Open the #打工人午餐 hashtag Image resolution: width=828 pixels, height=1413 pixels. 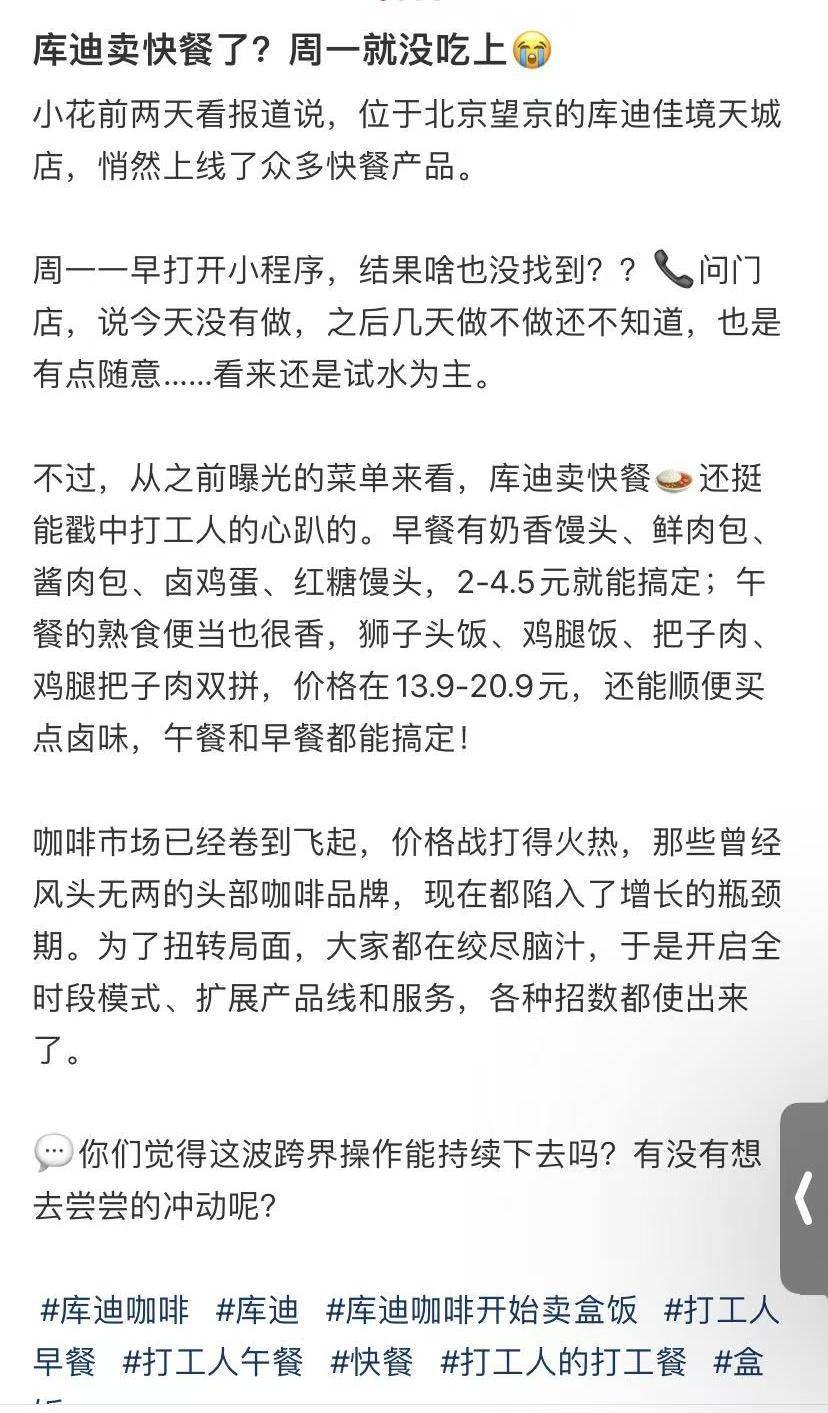(x=212, y=1361)
